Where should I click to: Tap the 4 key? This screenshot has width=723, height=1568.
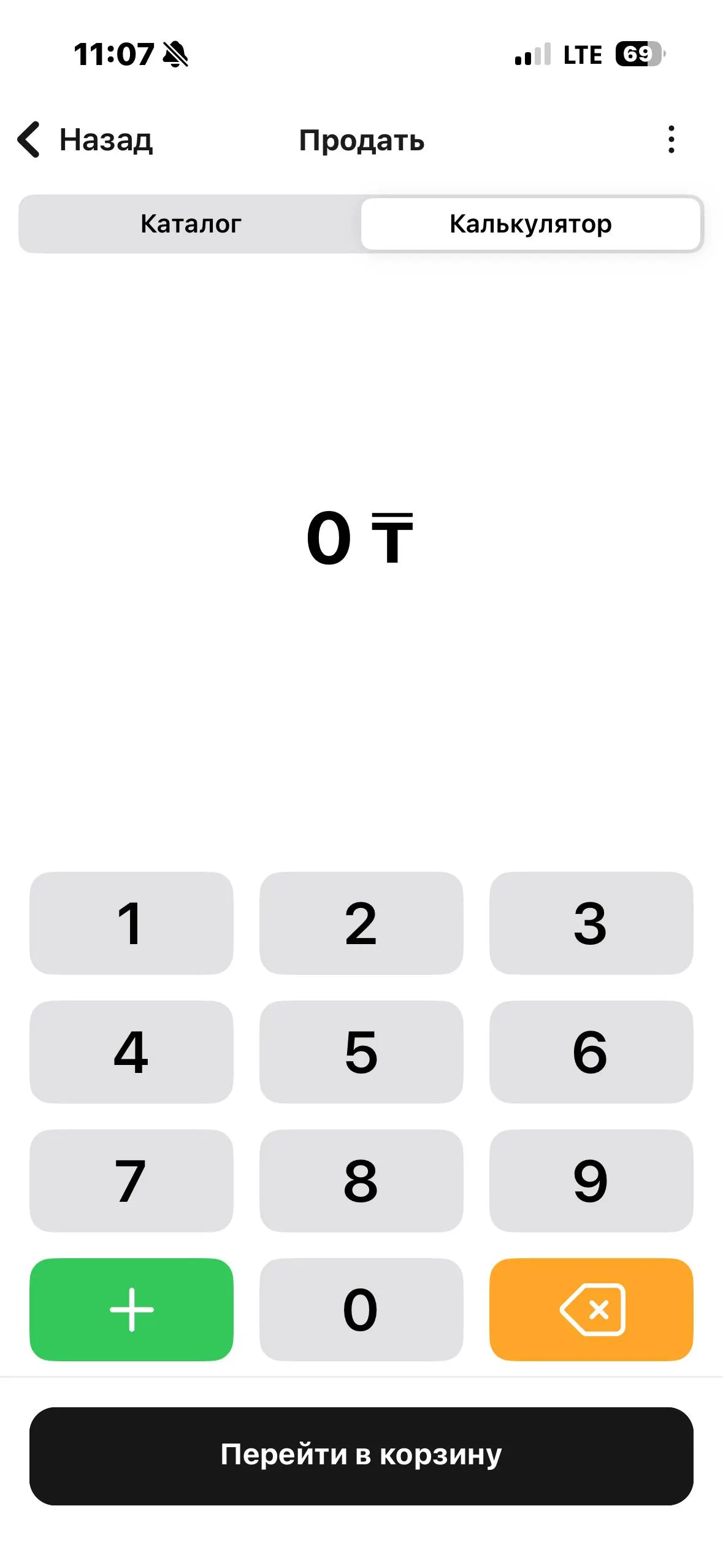point(131,1051)
